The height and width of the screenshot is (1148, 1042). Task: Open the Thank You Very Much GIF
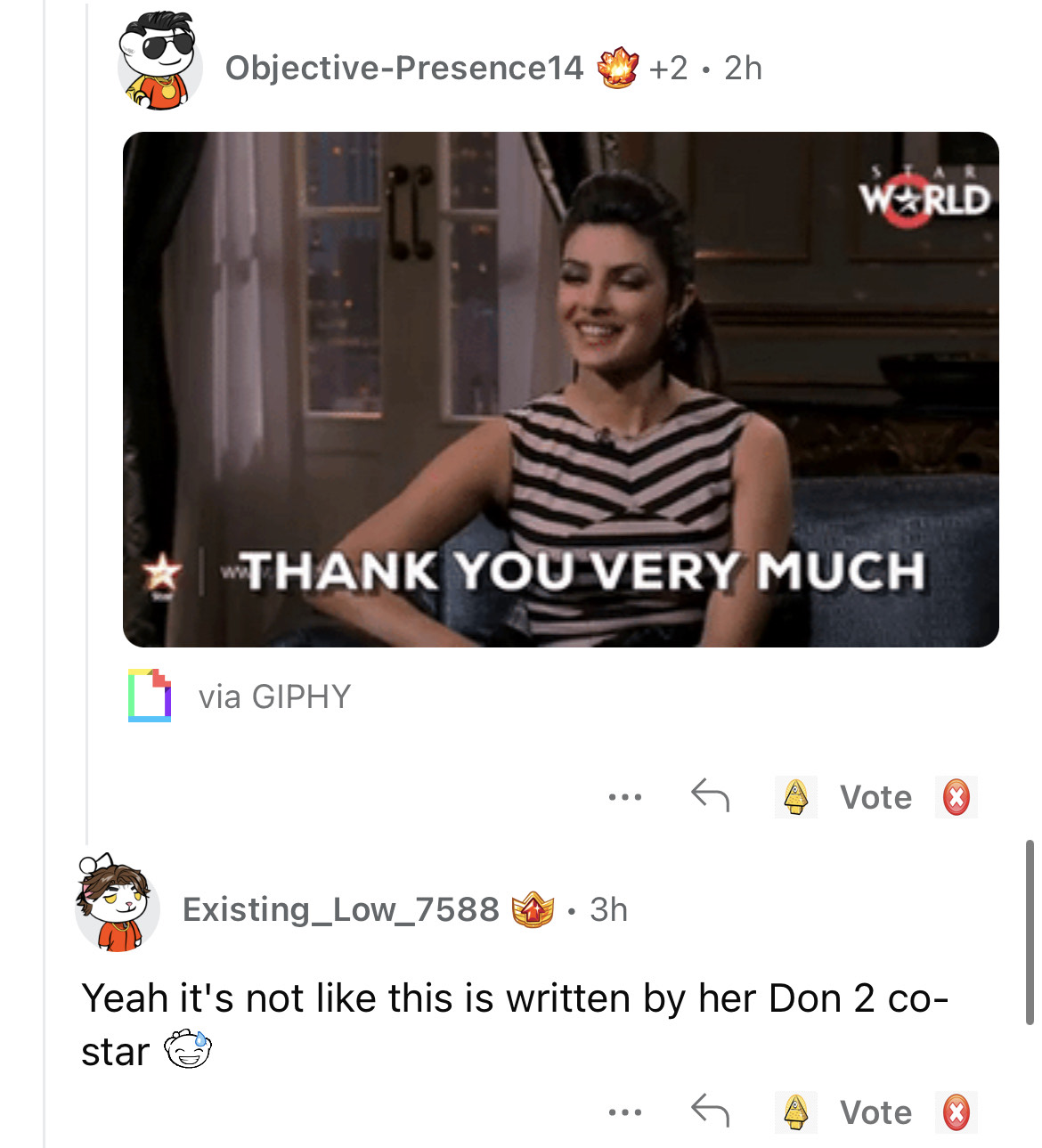(x=560, y=389)
